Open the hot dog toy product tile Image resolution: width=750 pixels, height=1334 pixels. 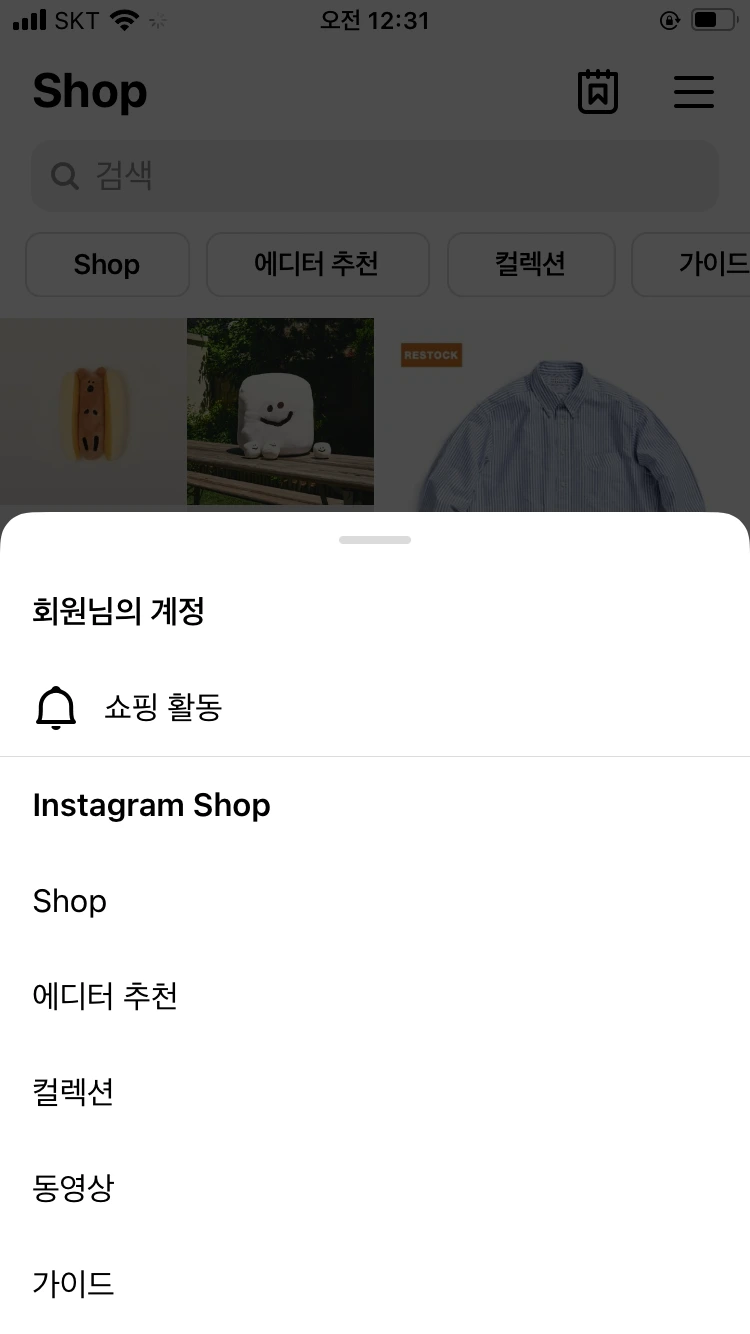(x=92, y=411)
